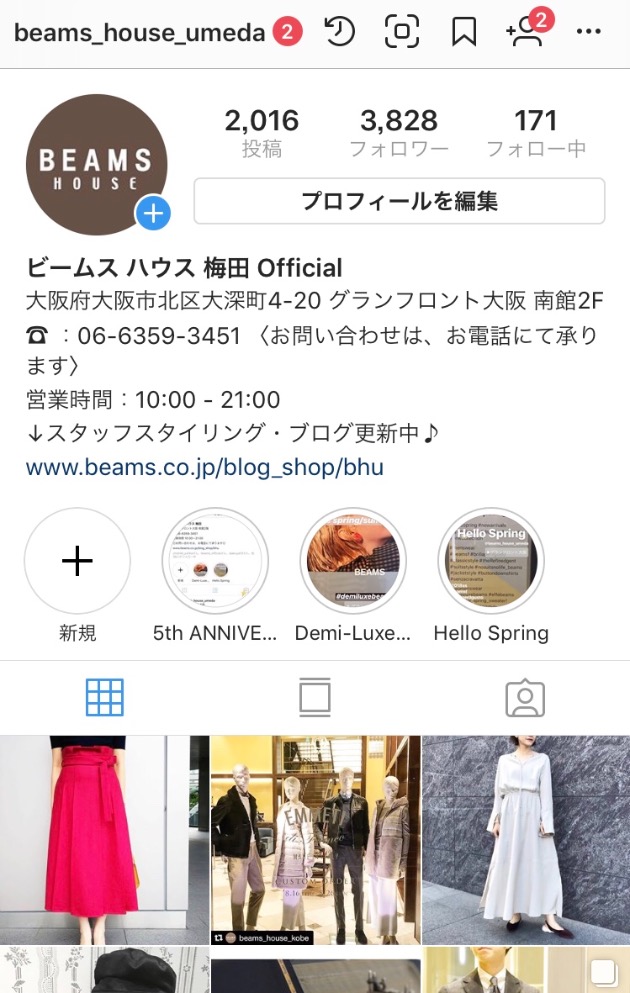Open the pink skirt post

point(104,840)
